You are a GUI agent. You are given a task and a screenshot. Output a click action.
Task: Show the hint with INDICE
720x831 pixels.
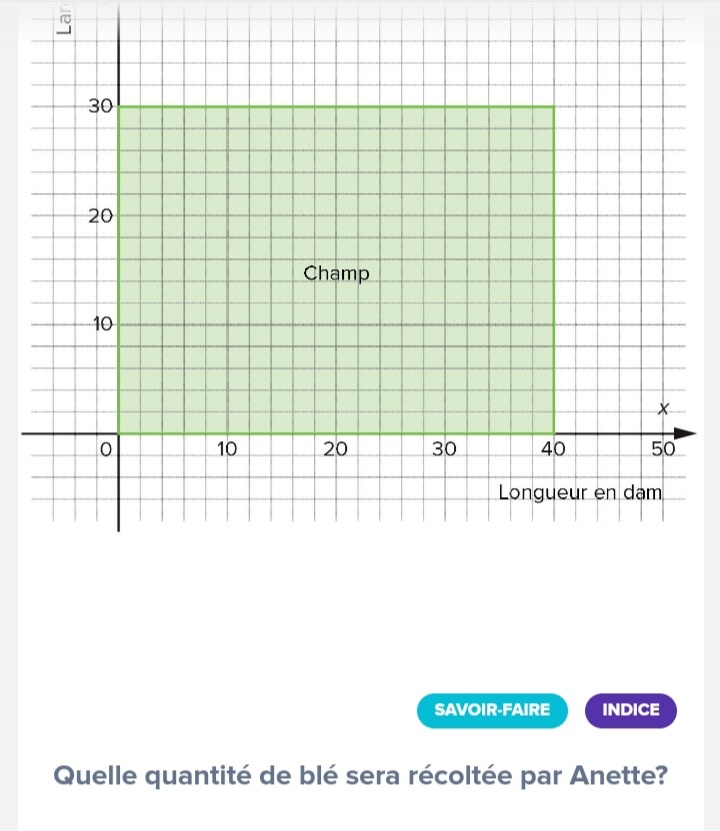click(631, 710)
